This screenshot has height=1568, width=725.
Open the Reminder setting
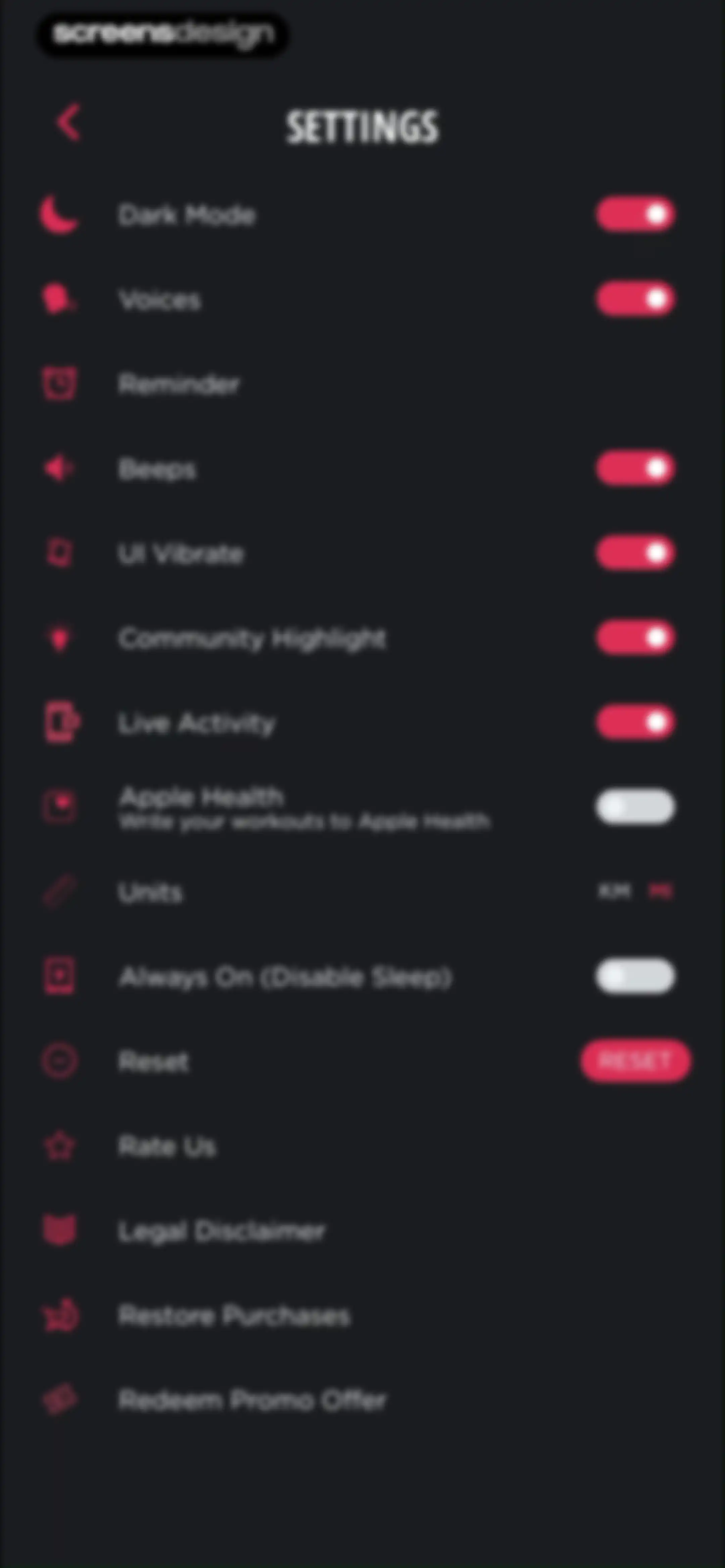(x=362, y=384)
